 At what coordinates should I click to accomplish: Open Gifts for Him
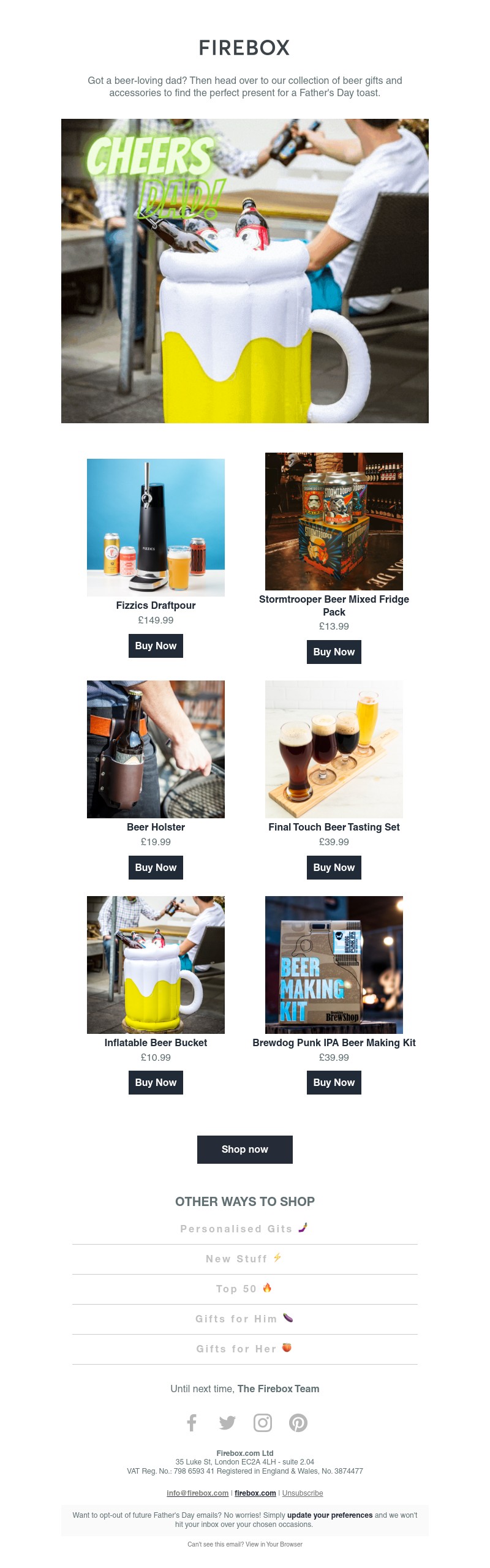pyautogui.click(x=243, y=1319)
